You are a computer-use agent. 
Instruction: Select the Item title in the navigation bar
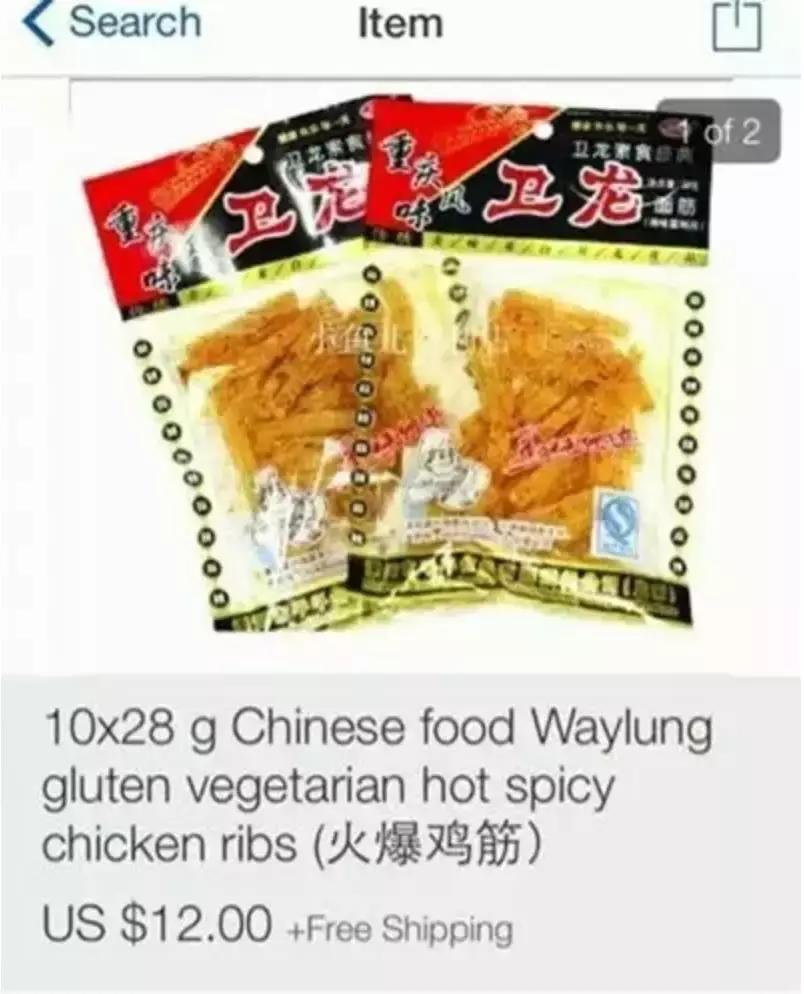[x=398, y=24]
